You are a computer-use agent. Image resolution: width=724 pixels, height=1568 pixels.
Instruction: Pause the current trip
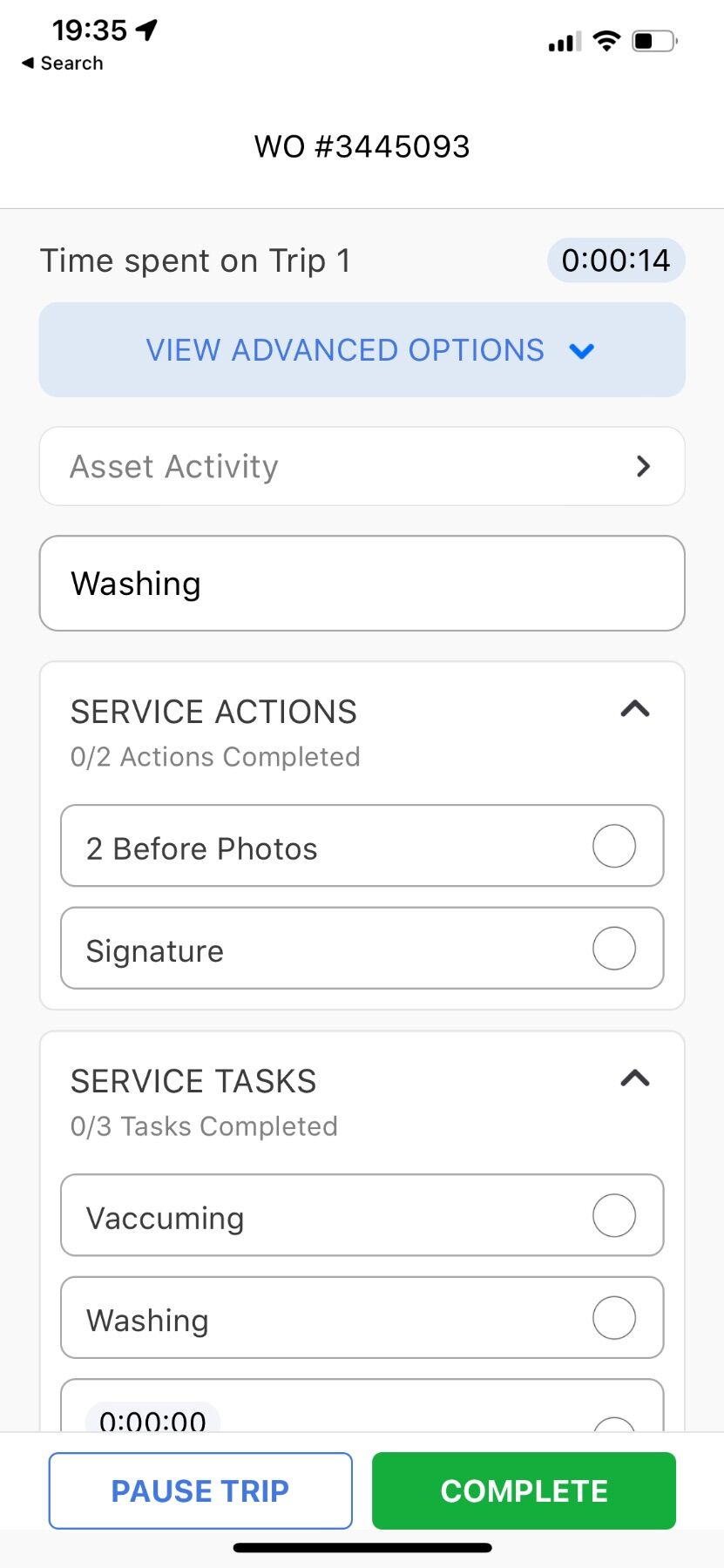[200, 1490]
